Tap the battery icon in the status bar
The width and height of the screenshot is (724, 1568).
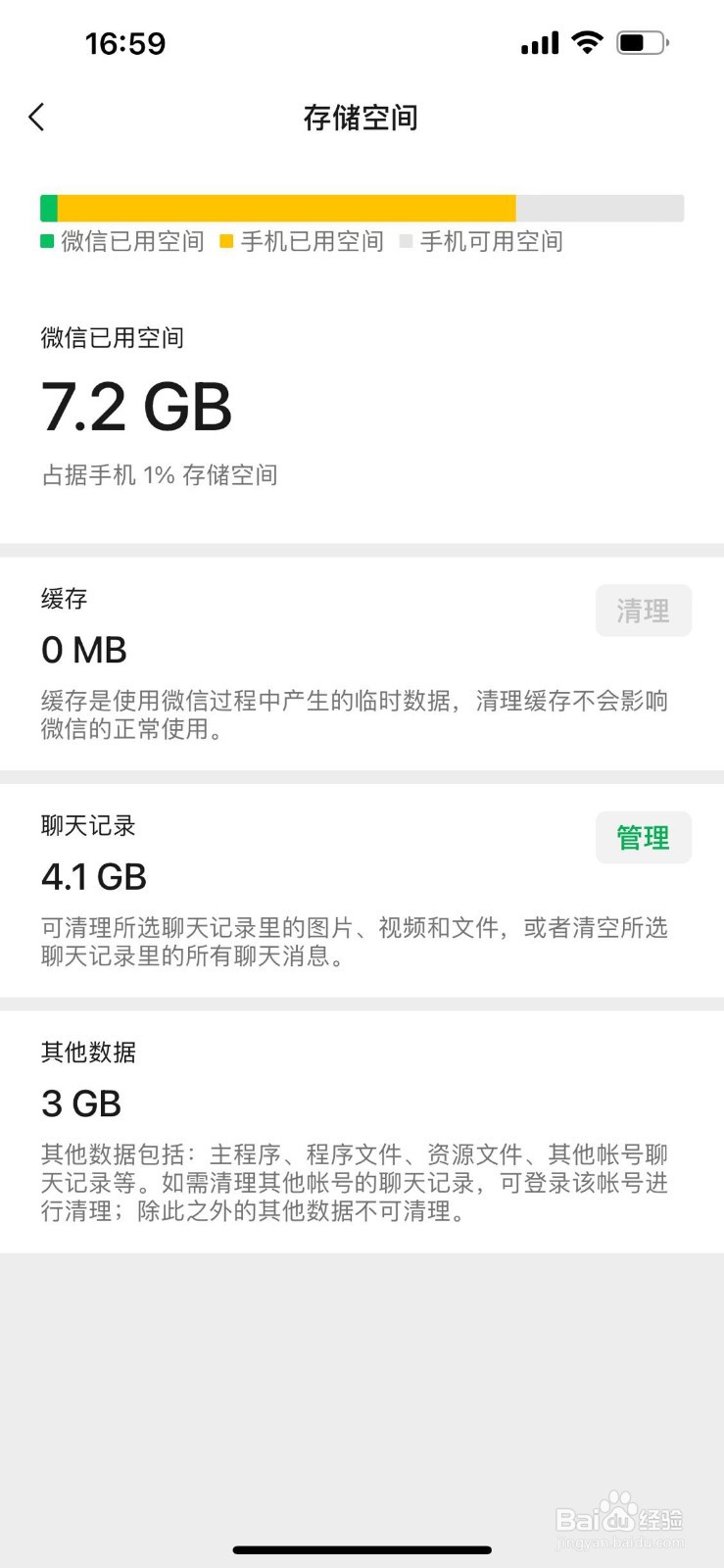pyautogui.click(x=642, y=42)
